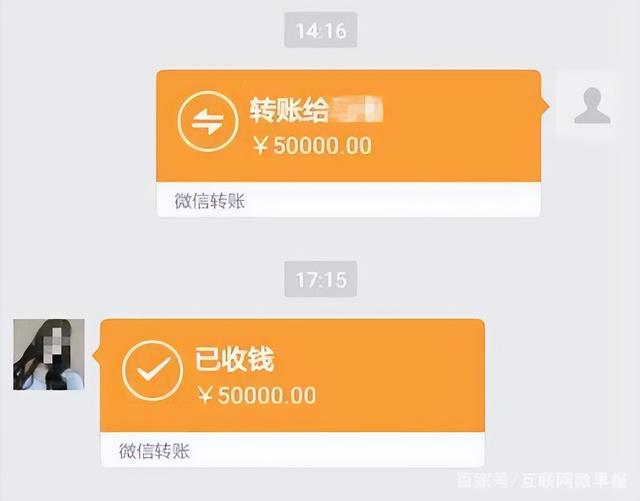The width and height of the screenshot is (640, 501).
Task: Open your own gray silhouette avatar
Action: tap(587, 106)
